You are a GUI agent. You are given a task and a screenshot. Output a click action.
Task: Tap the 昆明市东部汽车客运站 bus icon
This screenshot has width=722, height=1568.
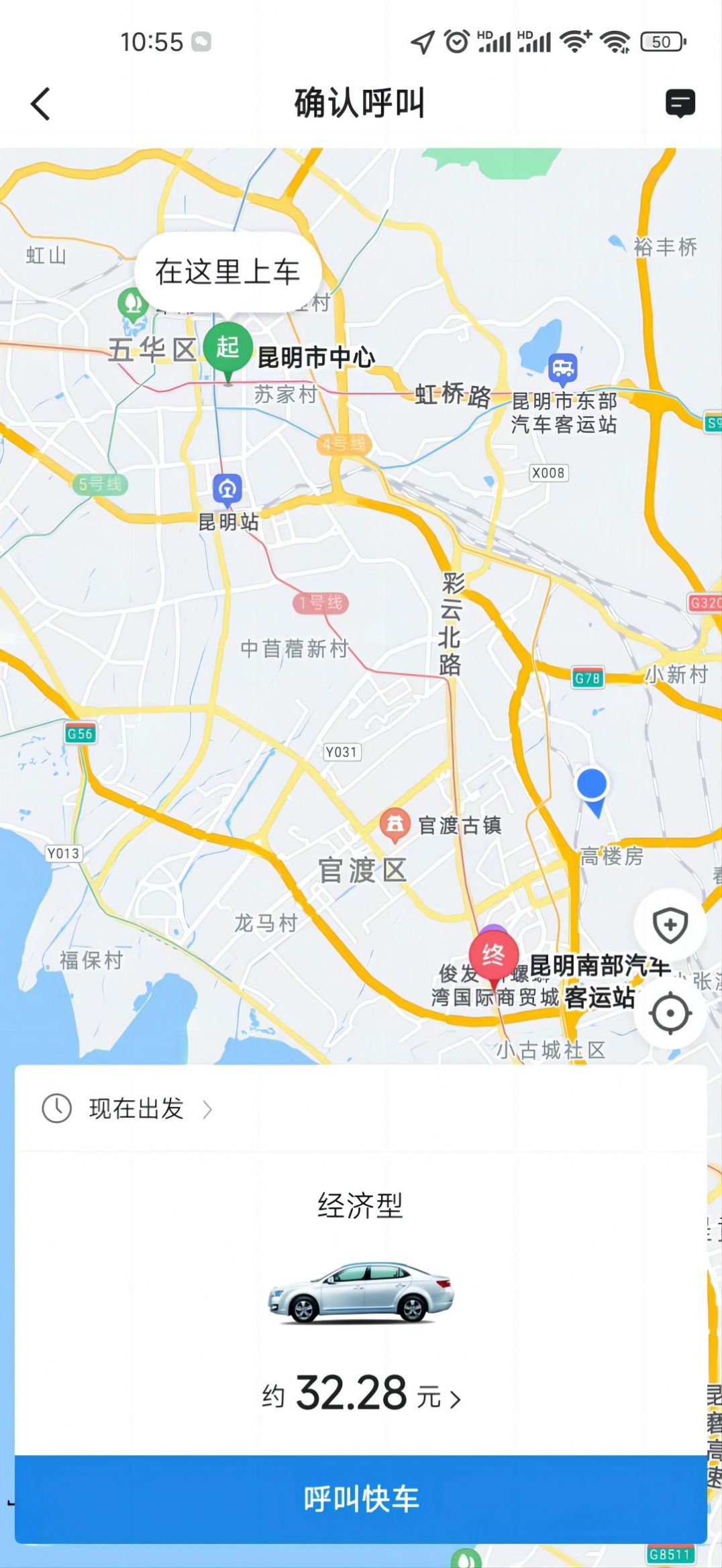point(564,369)
